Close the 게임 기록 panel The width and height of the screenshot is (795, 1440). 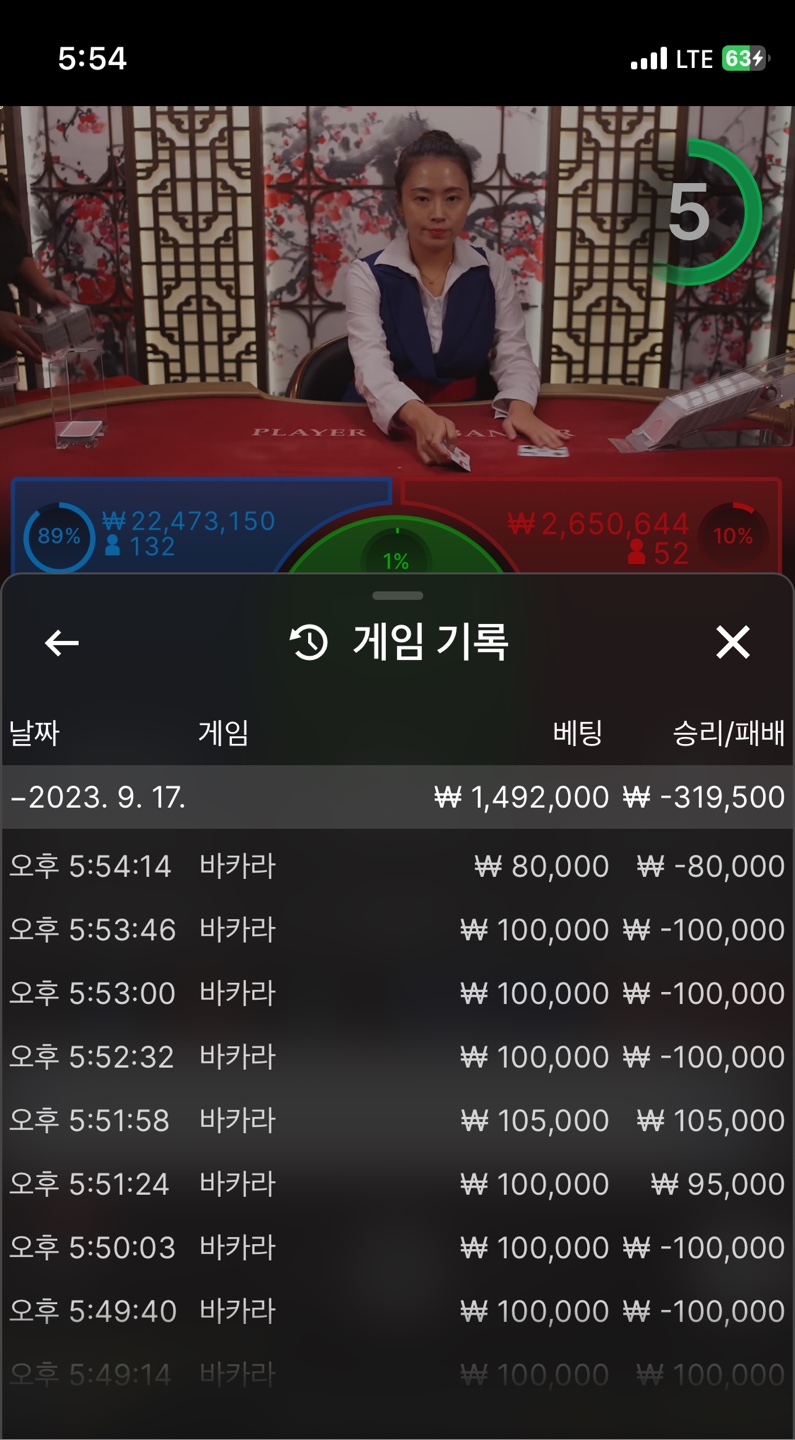click(x=733, y=642)
